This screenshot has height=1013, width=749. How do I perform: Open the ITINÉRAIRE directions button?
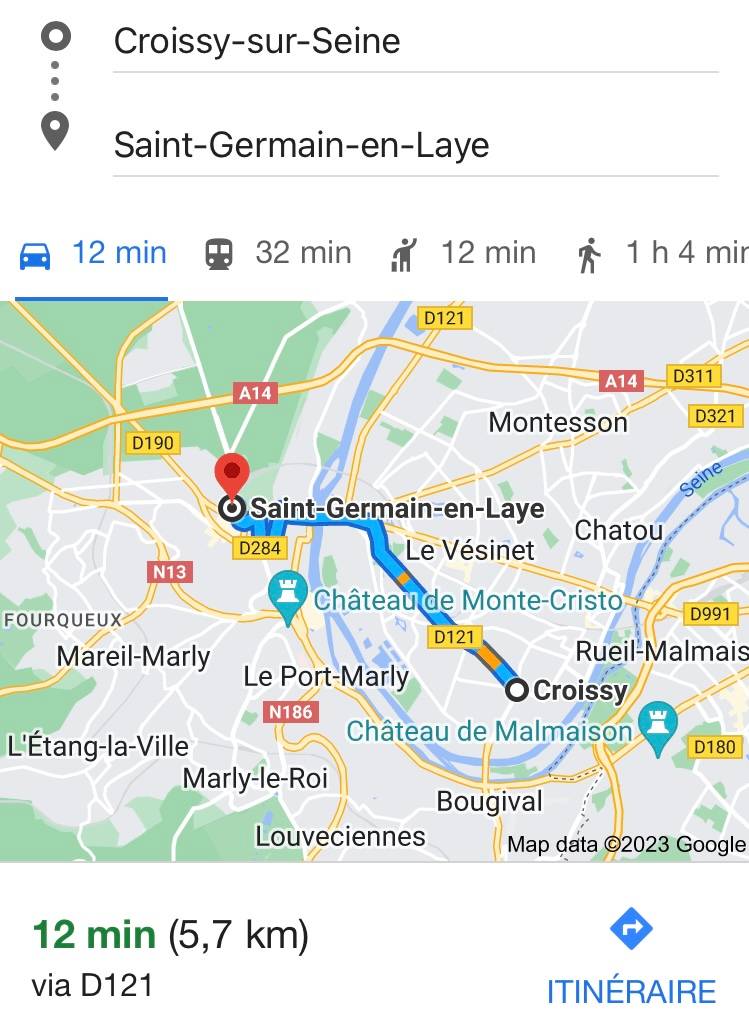631,957
